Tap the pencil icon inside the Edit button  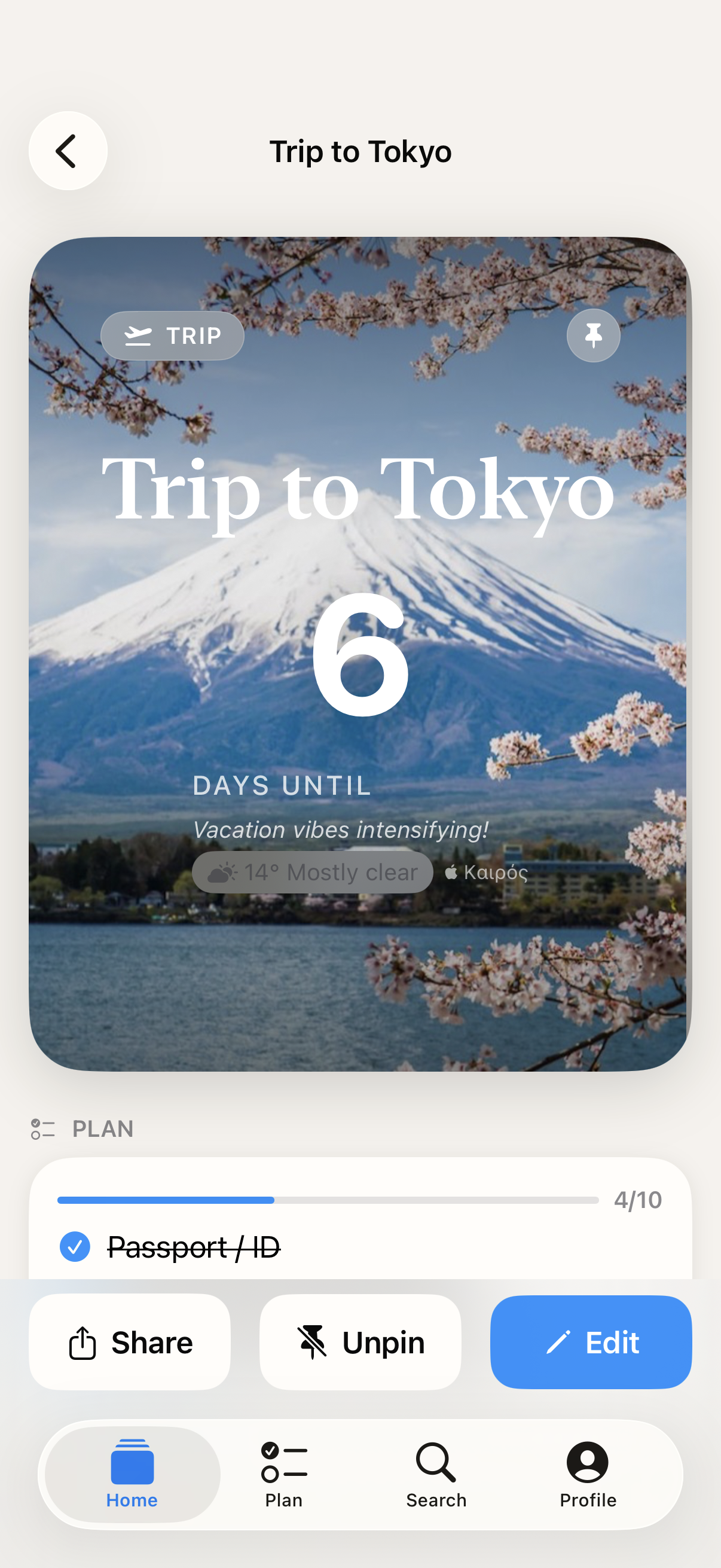pos(560,1341)
